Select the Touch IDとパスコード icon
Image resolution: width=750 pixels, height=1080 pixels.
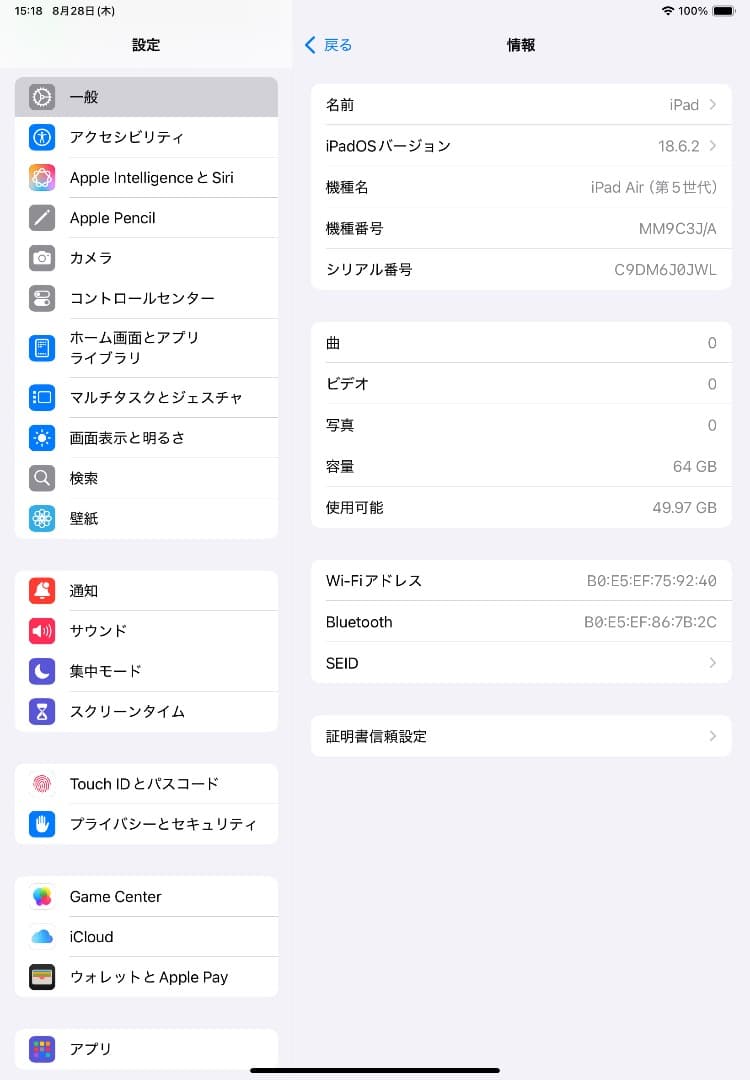pos(41,784)
